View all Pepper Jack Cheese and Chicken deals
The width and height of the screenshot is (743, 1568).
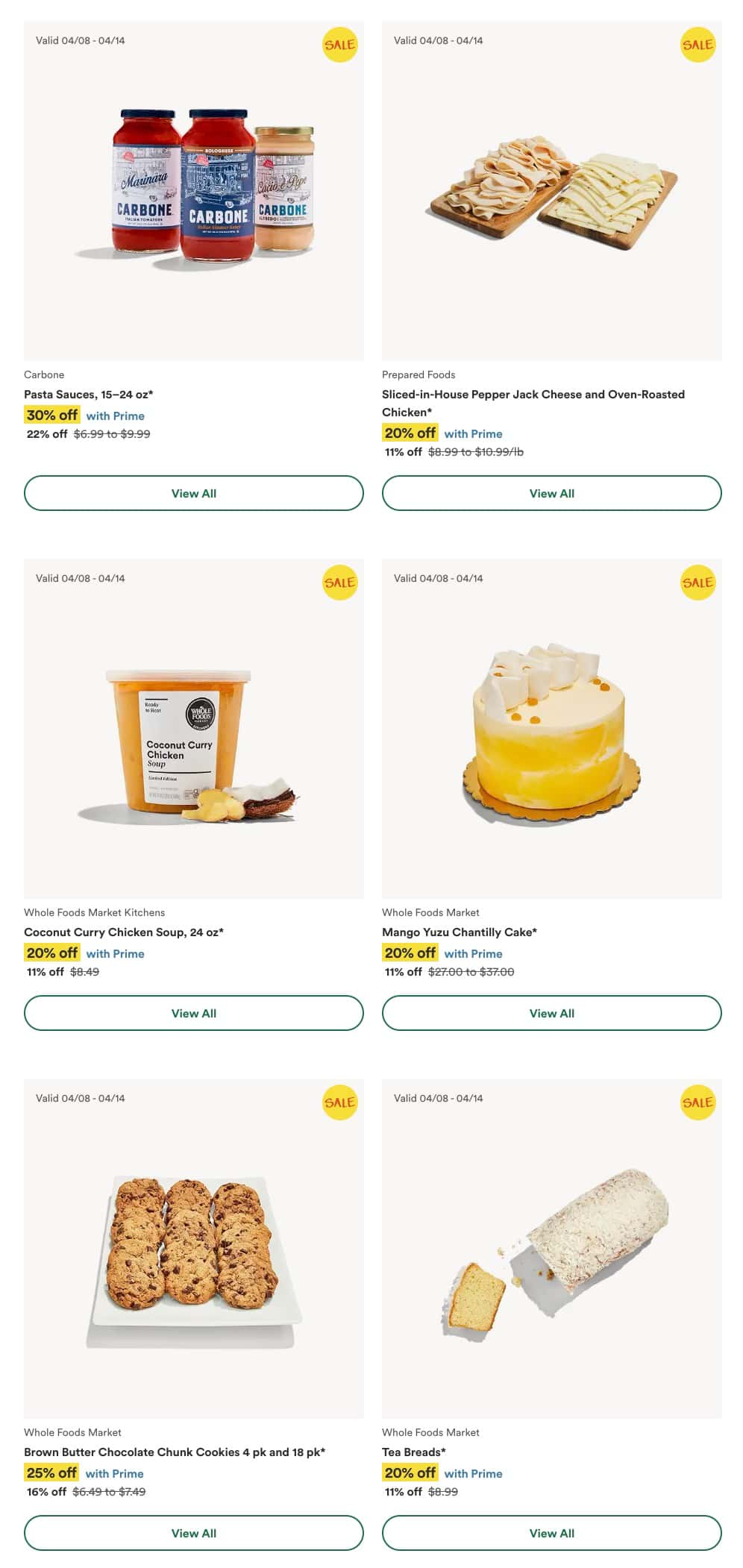[x=551, y=493]
